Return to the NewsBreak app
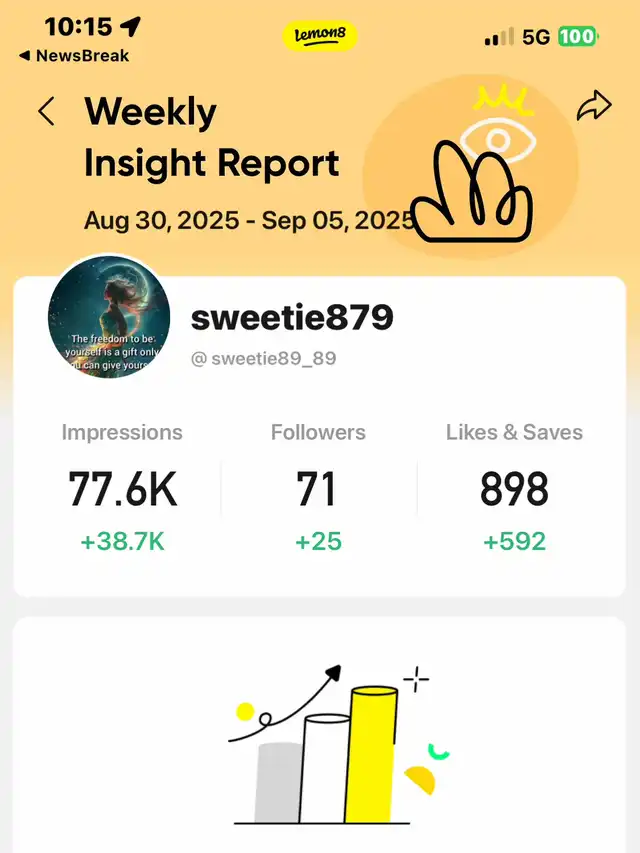 pyautogui.click(x=75, y=56)
